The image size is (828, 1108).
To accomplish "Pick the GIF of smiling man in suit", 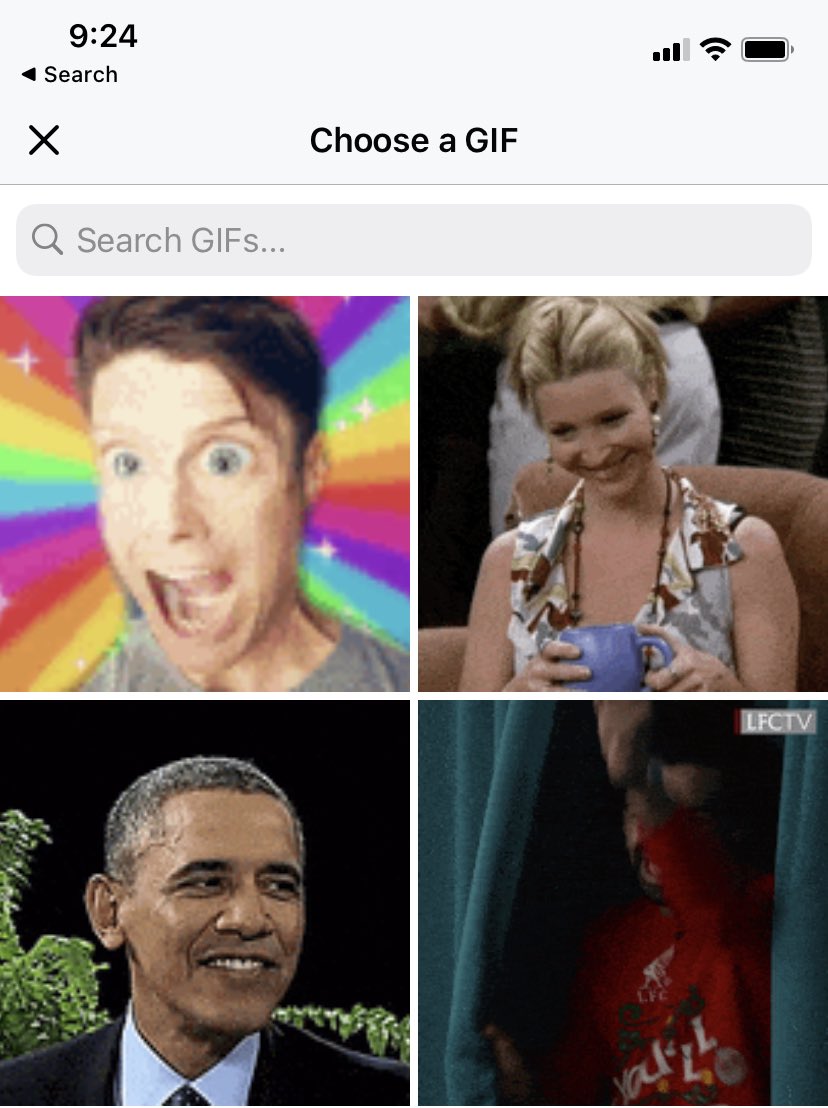I will tap(205, 902).
